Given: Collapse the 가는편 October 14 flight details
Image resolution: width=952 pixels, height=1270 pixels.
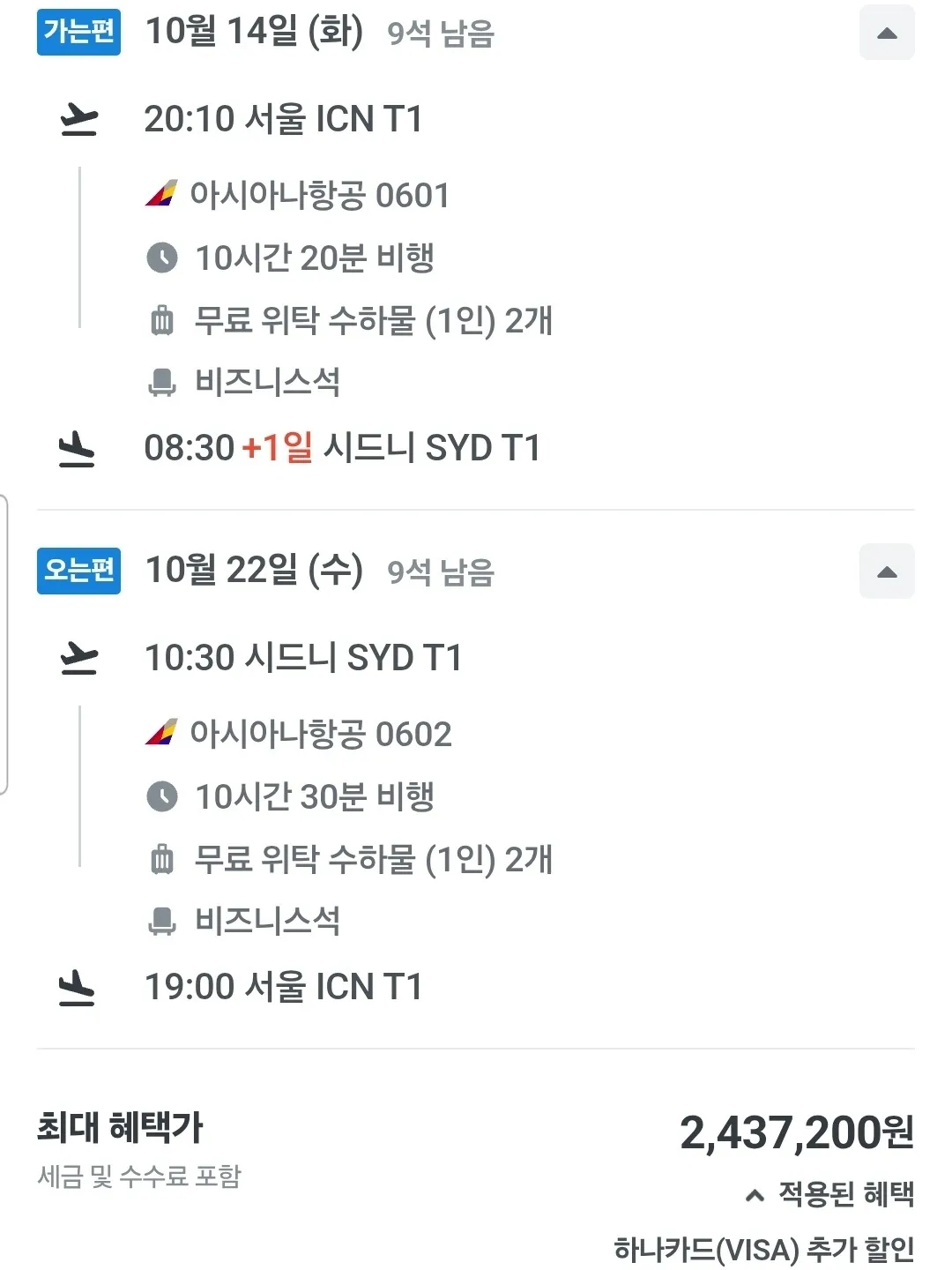Looking at the screenshot, I should [887, 34].
